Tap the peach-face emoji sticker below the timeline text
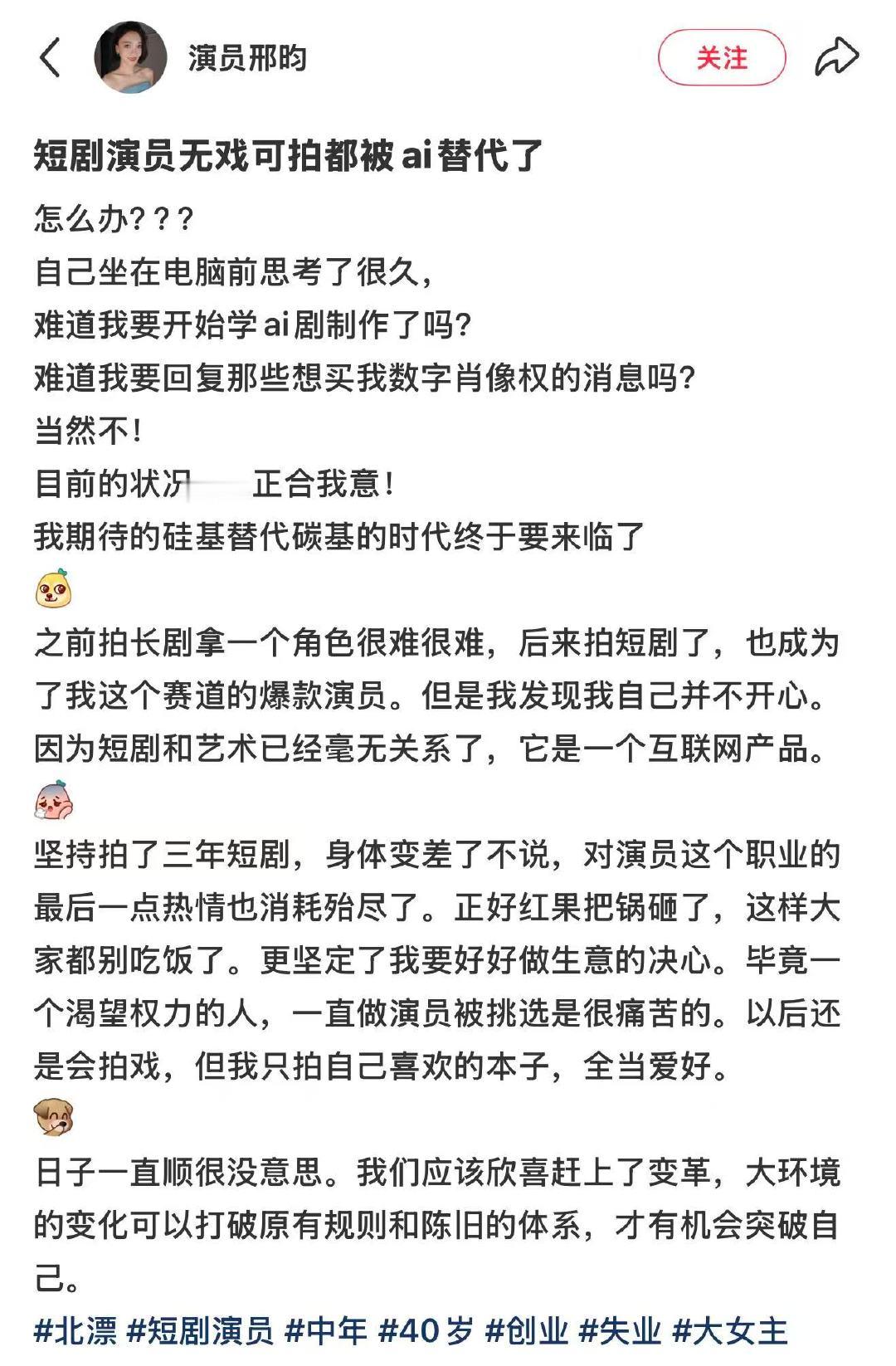 click(x=51, y=589)
